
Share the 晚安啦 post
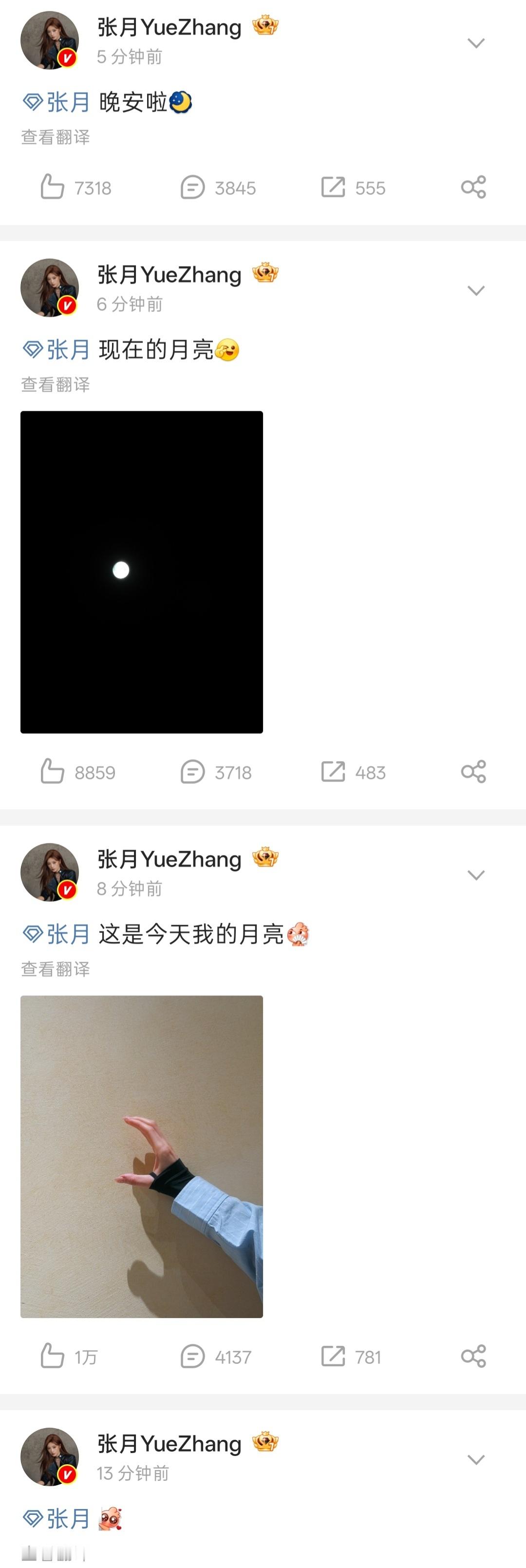point(474,187)
